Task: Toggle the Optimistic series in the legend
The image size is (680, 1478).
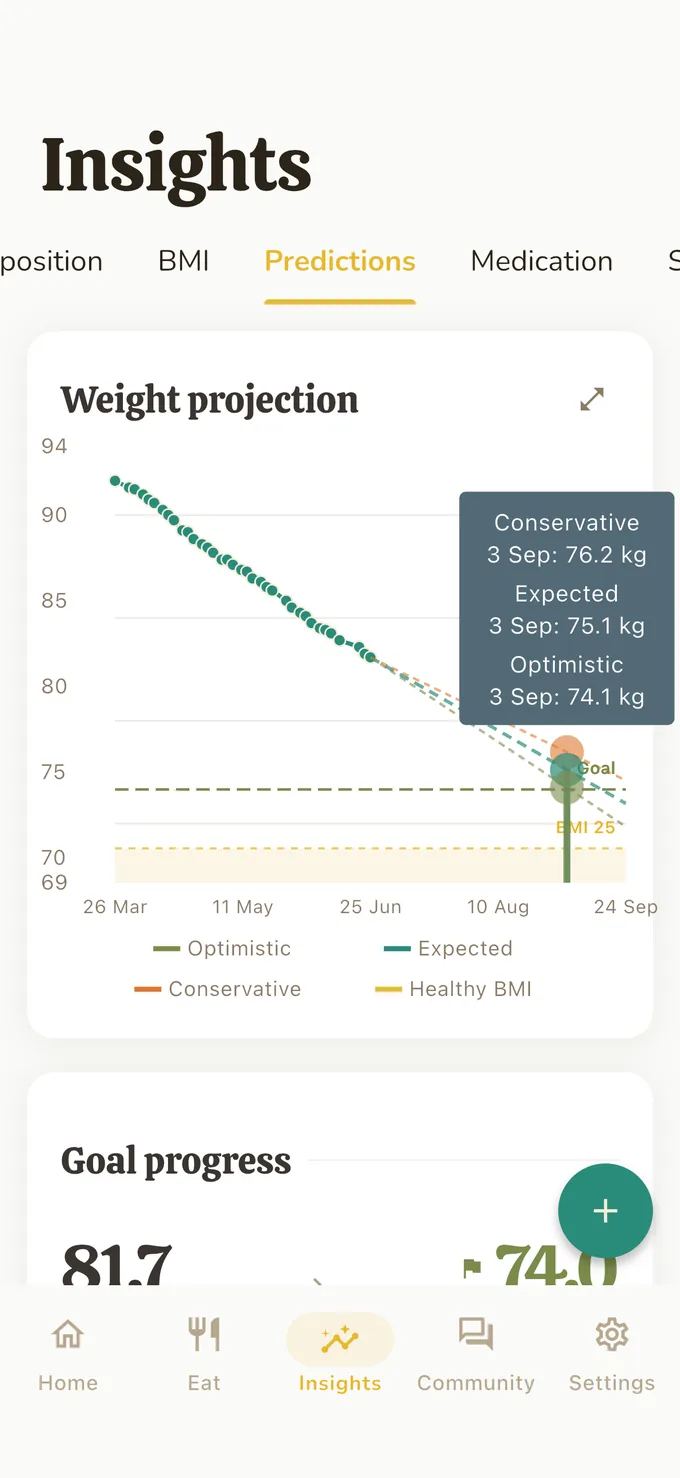Action: click(x=222, y=948)
